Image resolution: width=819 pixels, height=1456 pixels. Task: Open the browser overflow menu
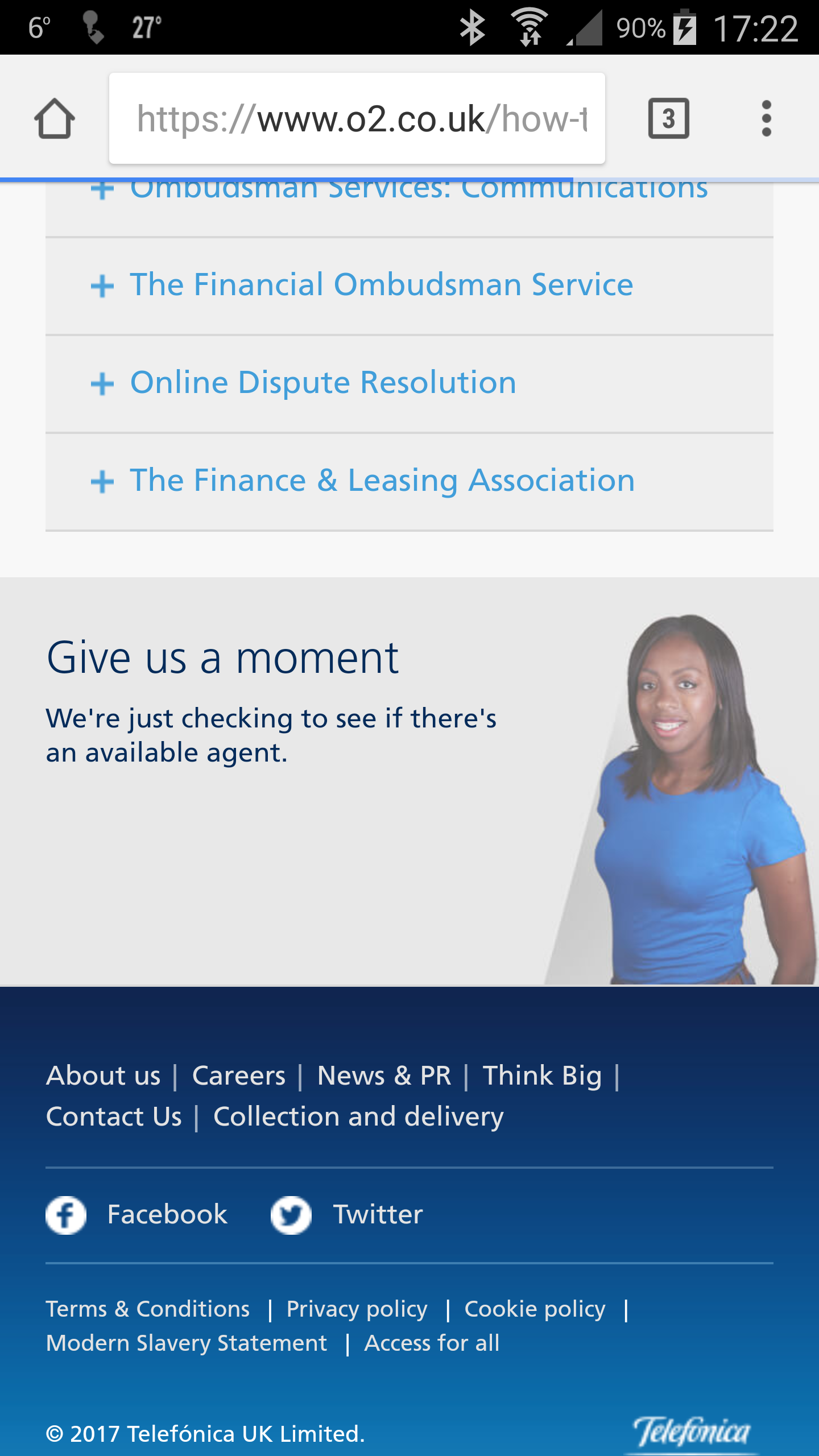click(x=766, y=119)
